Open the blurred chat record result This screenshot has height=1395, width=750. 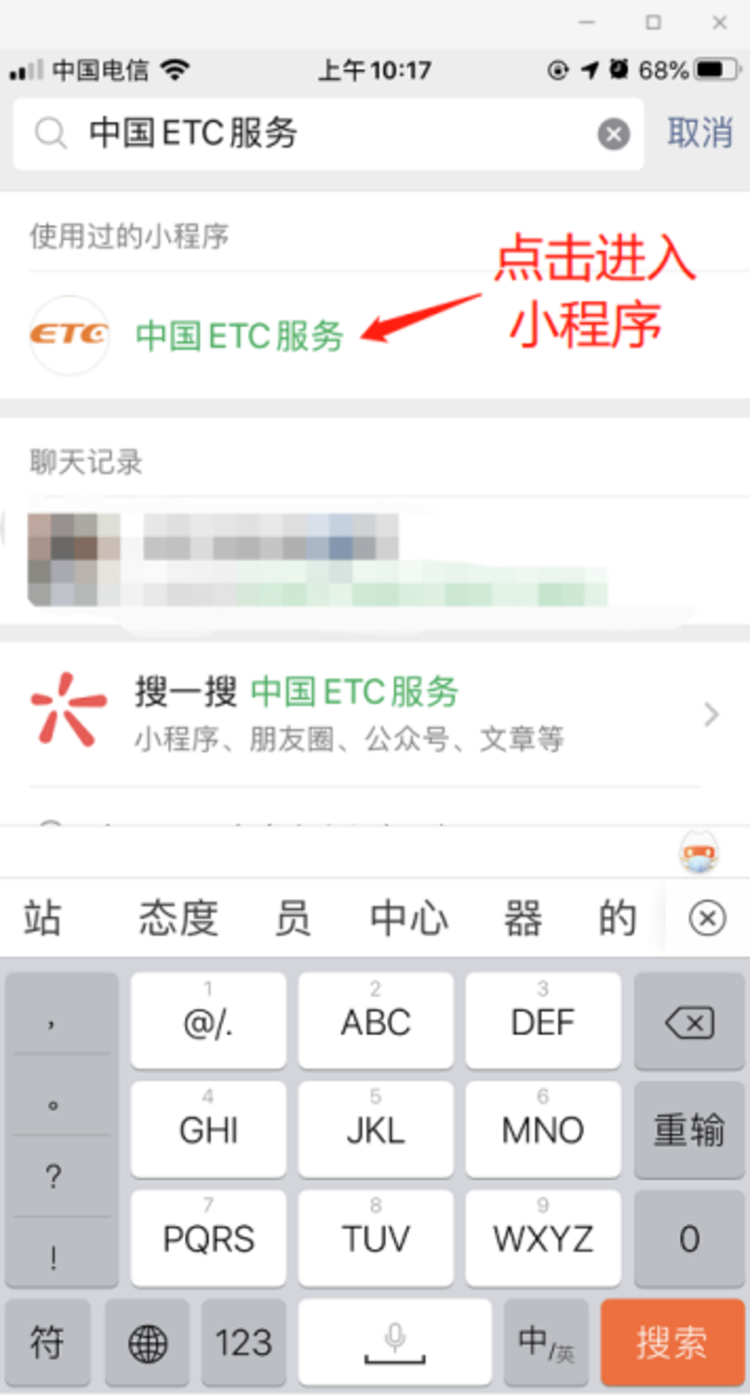pyautogui.click(x=320, y=560)
